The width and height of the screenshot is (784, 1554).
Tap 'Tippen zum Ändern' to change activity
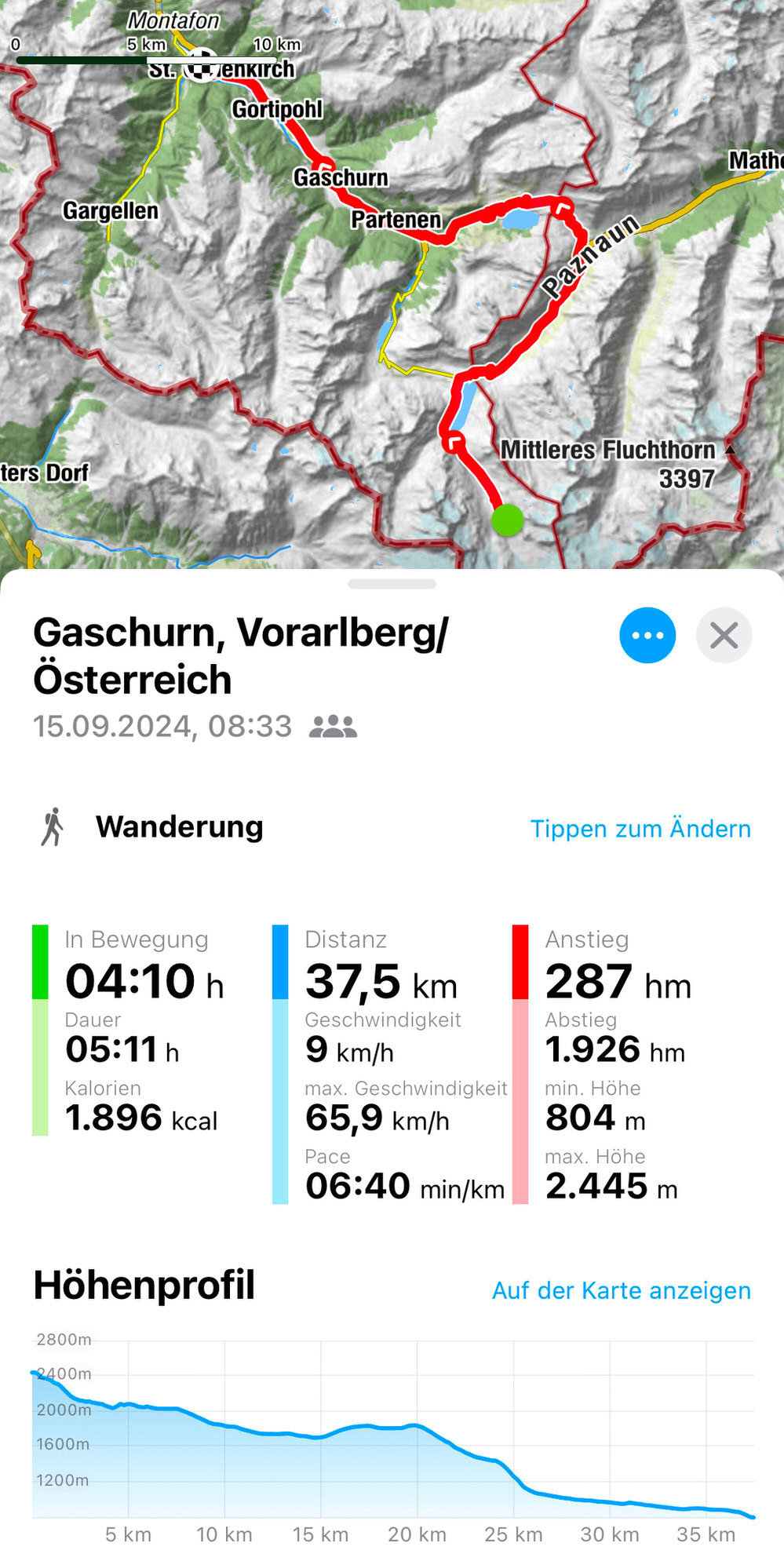[x=640, y=829]
